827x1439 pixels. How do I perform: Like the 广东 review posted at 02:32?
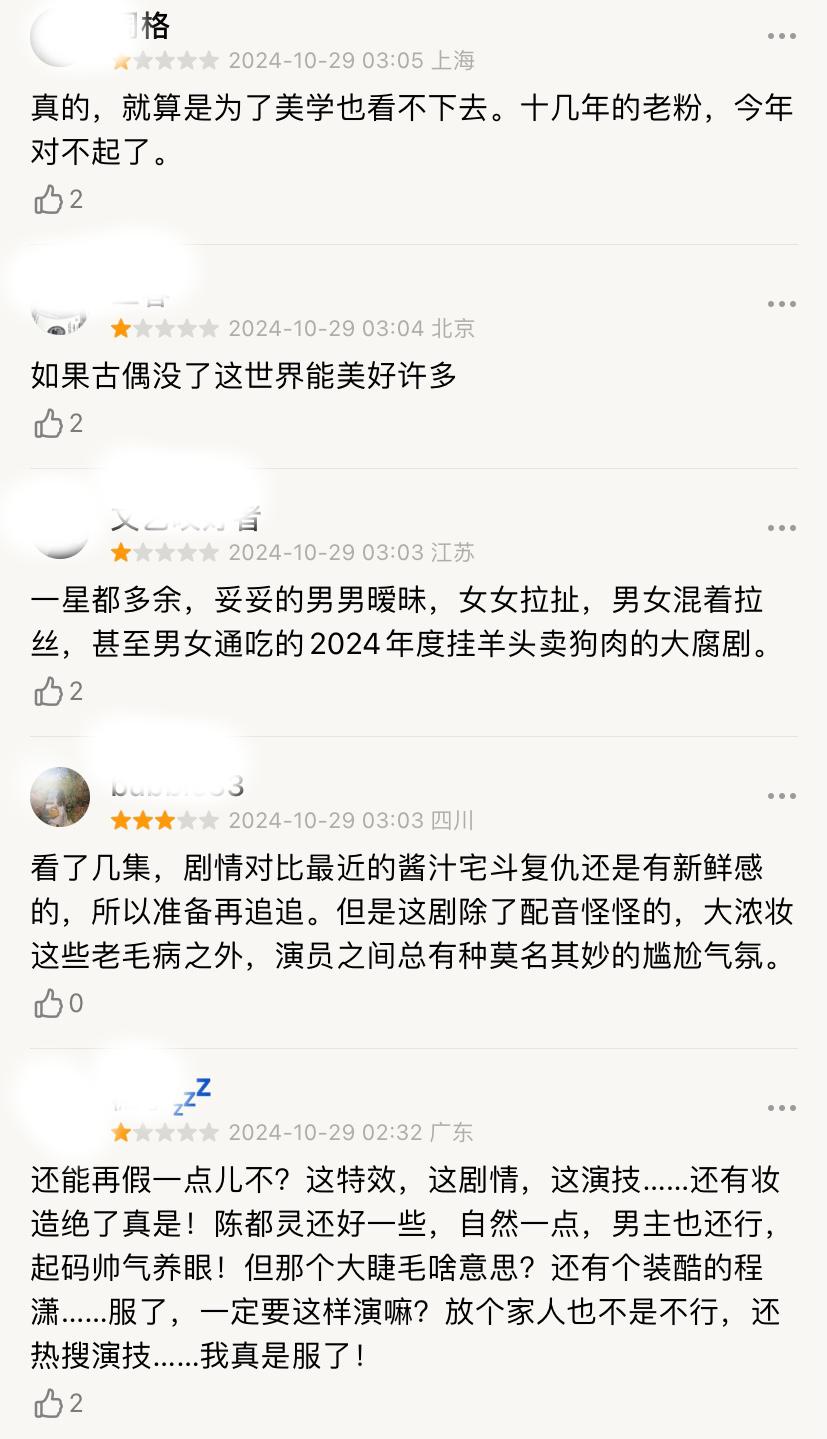click(x=49, y=1404)
